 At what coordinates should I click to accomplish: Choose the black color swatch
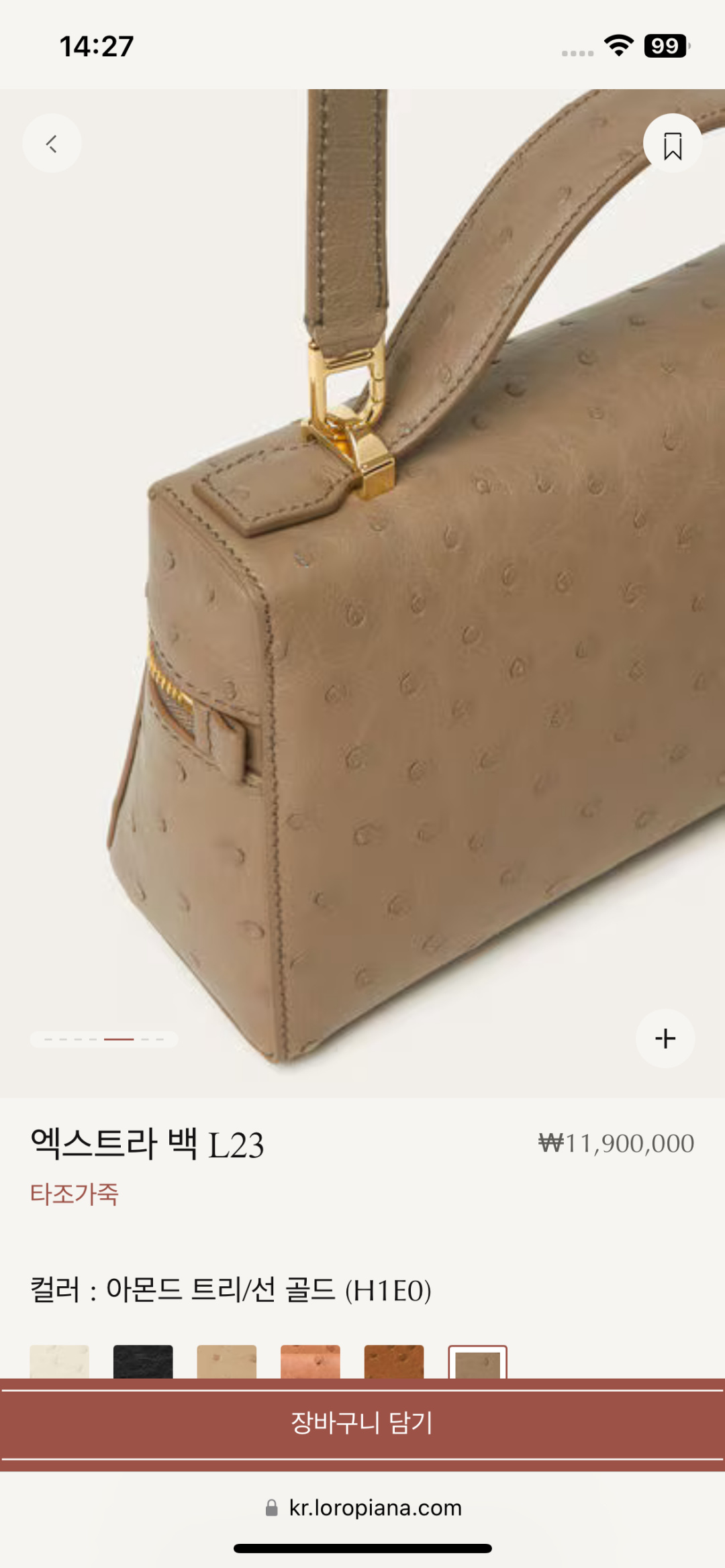(143, 1362)
